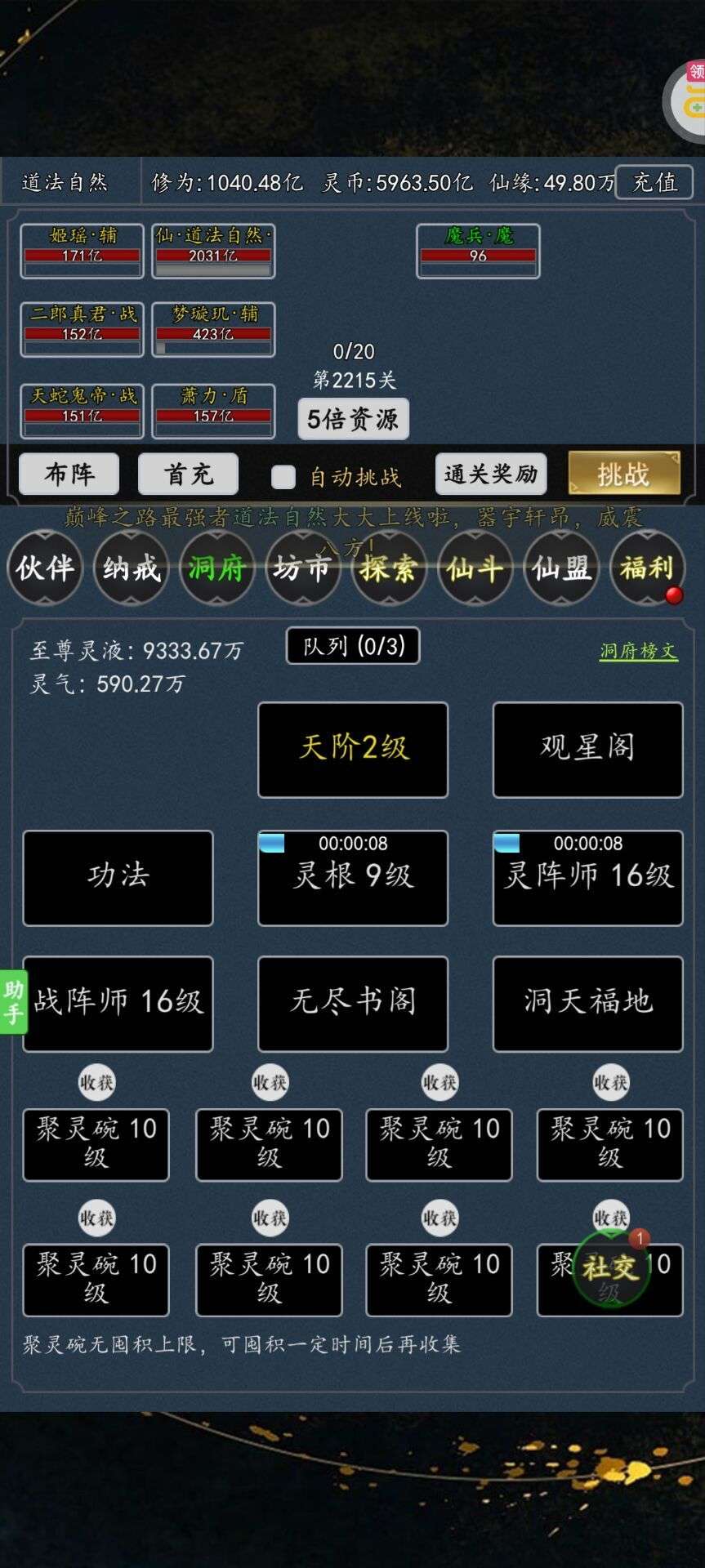705x1568 pixels.
Task: Open the 社交 floating button
Action: (610, 1267)
